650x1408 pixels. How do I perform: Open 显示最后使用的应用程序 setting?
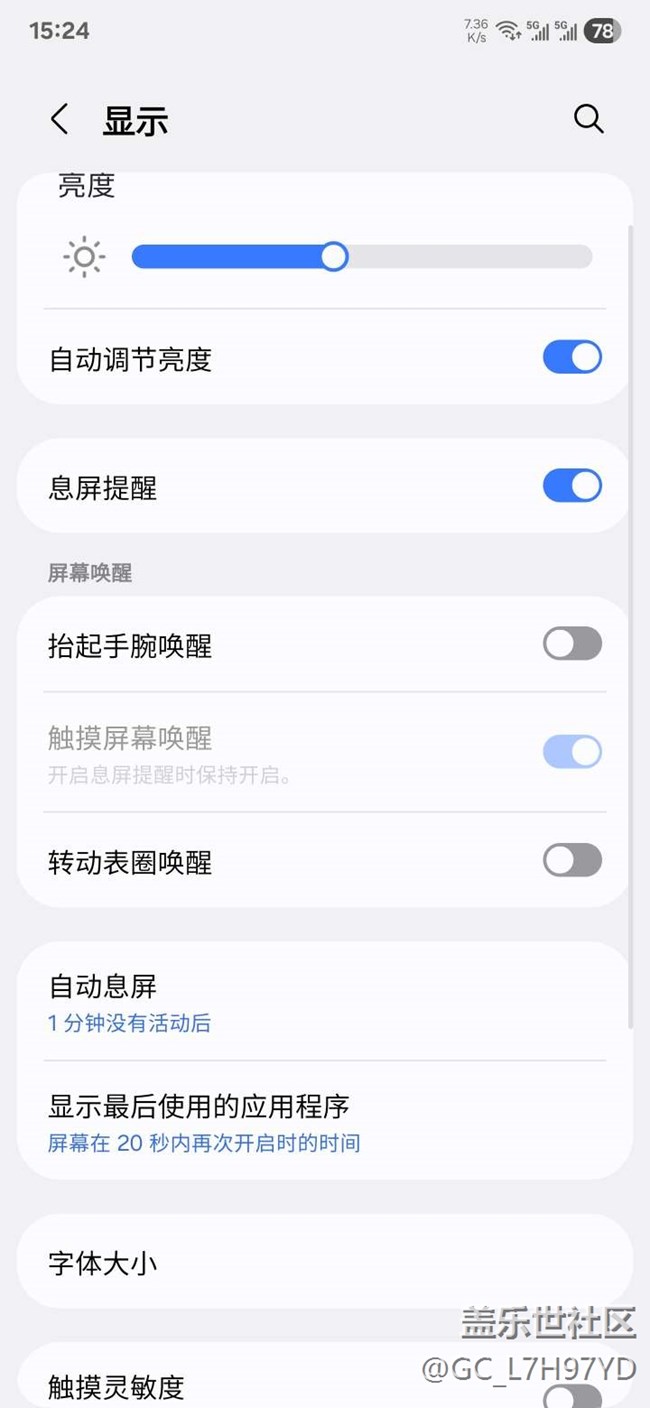pos(325,1122)
